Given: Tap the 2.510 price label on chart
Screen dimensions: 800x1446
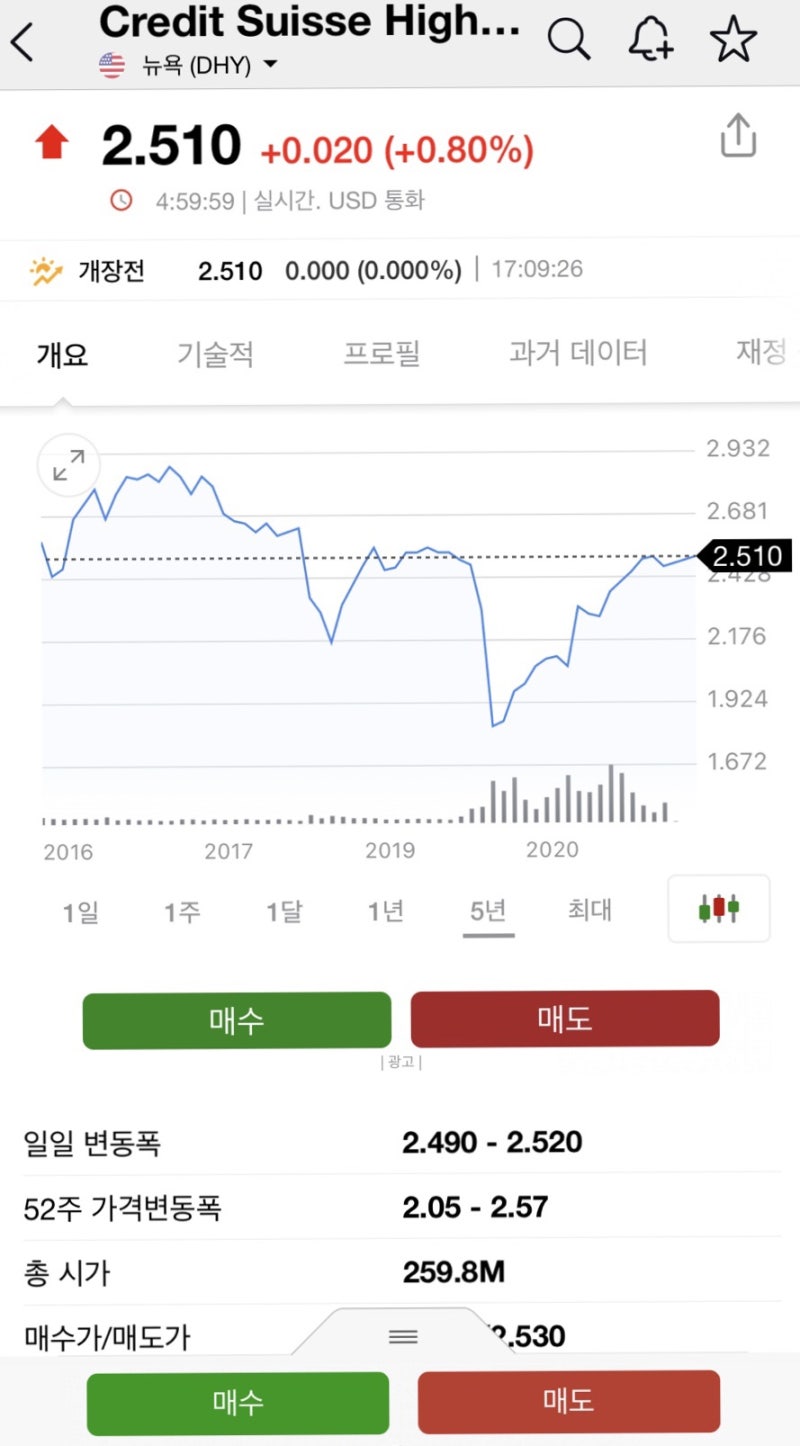Looking at the screenshot, I should coord(748,557).
